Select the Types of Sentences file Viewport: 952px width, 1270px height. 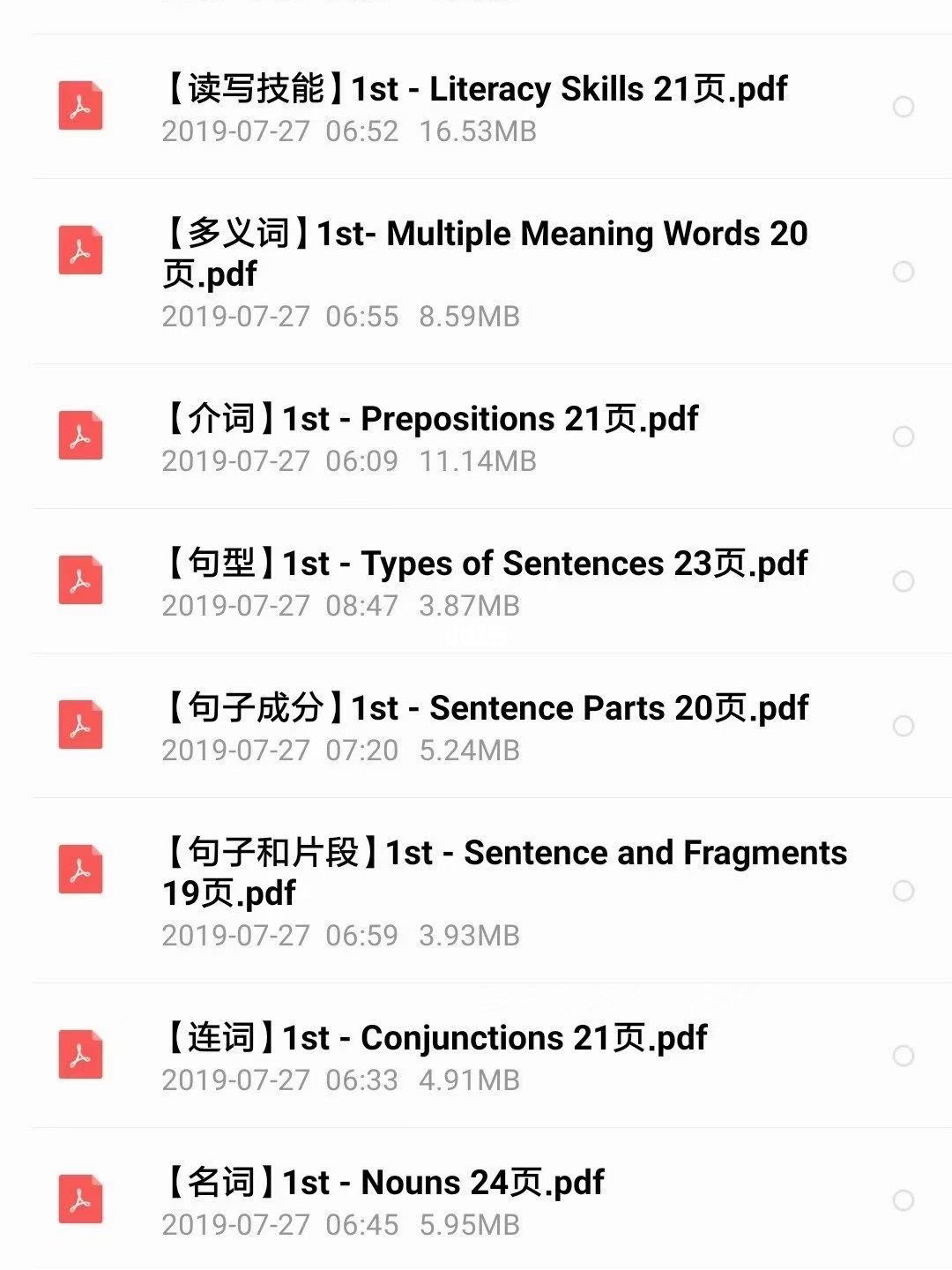click(904, 581)
